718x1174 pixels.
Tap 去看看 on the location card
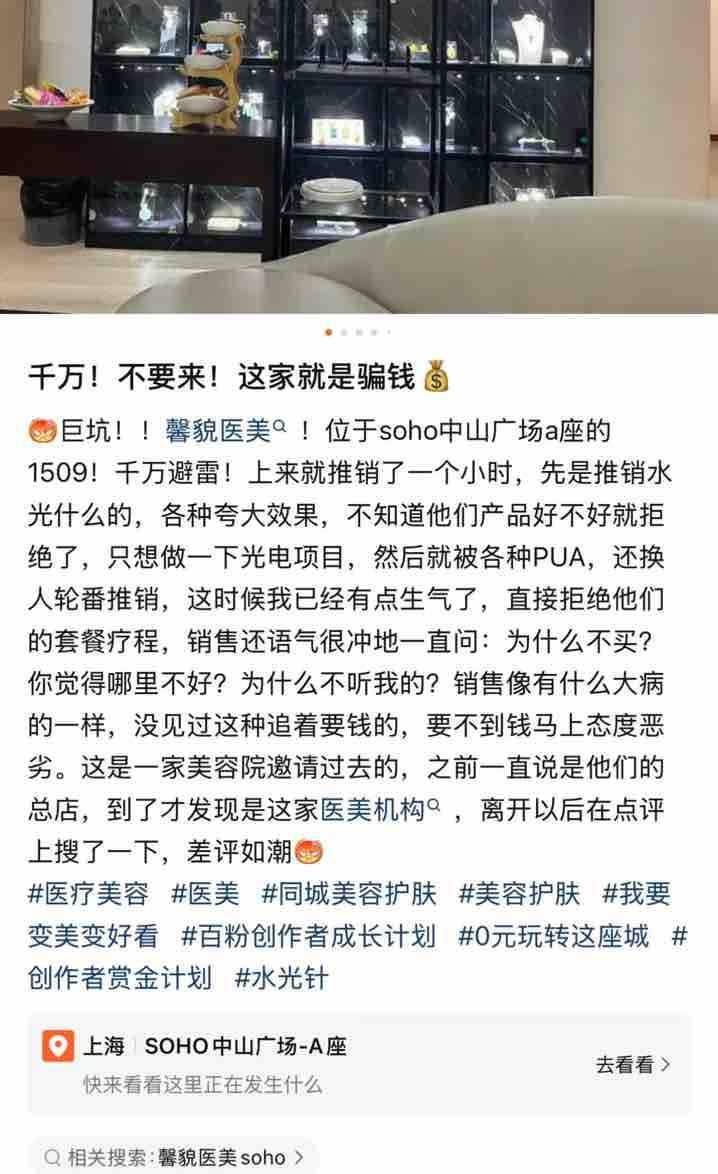tap(633, 1065)
